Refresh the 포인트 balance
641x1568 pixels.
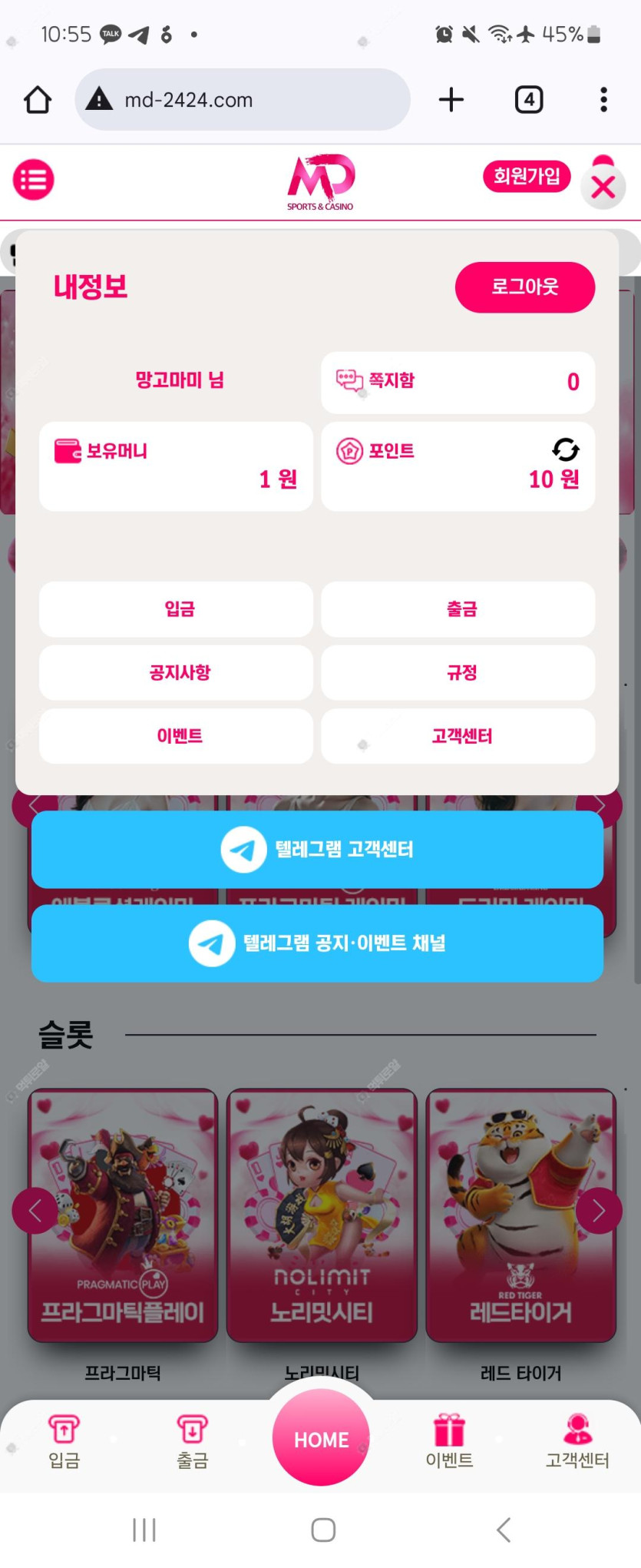click(565, 449)
